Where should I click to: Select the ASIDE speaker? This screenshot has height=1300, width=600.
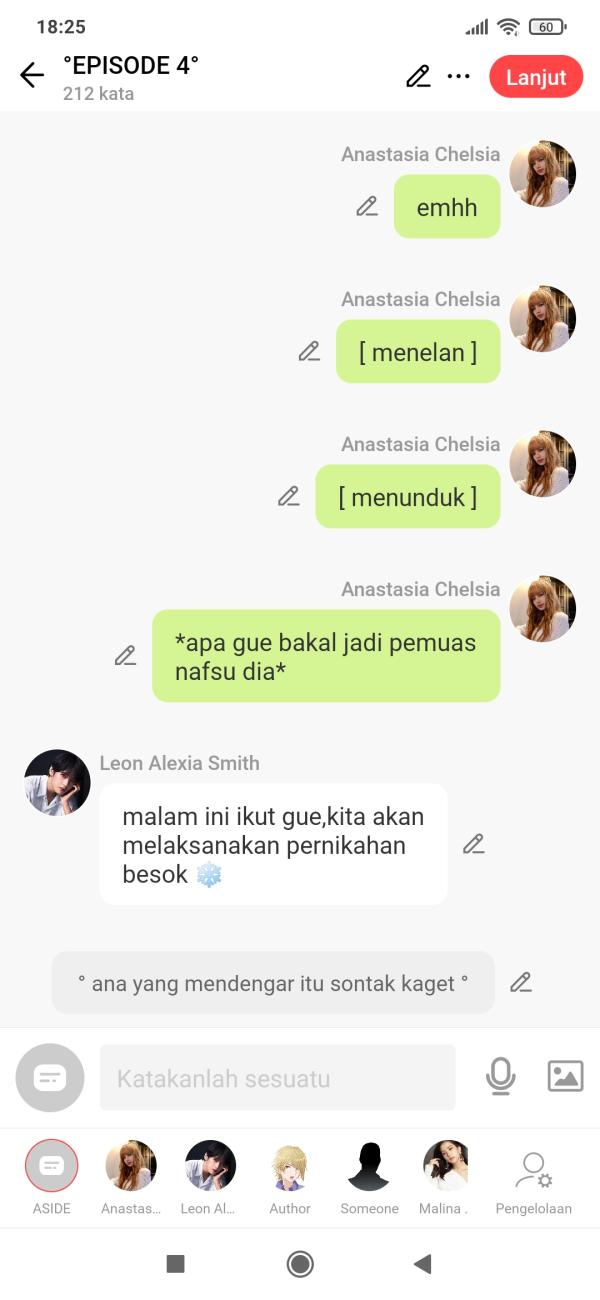51,1166
